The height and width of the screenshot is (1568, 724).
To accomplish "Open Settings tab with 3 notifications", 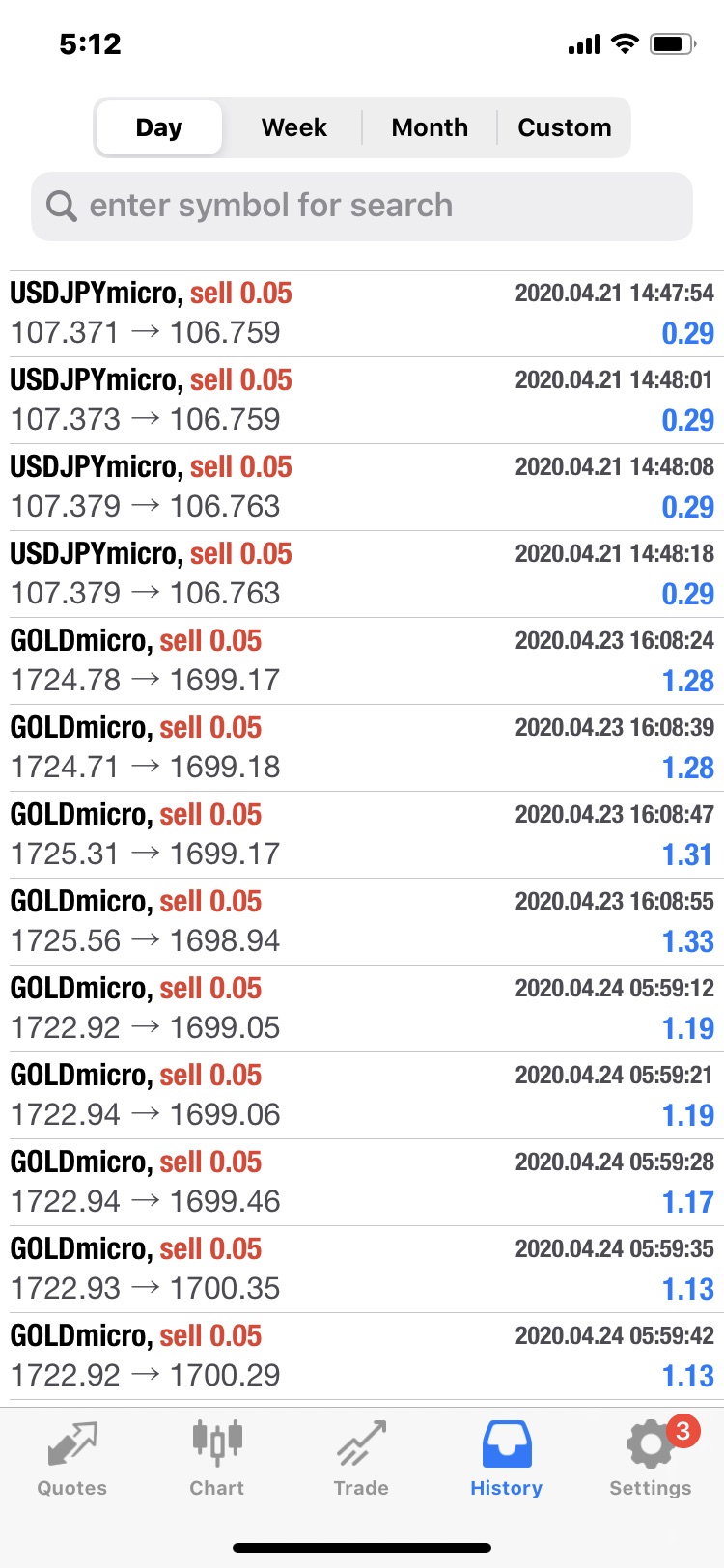I will pos(651,1459).
